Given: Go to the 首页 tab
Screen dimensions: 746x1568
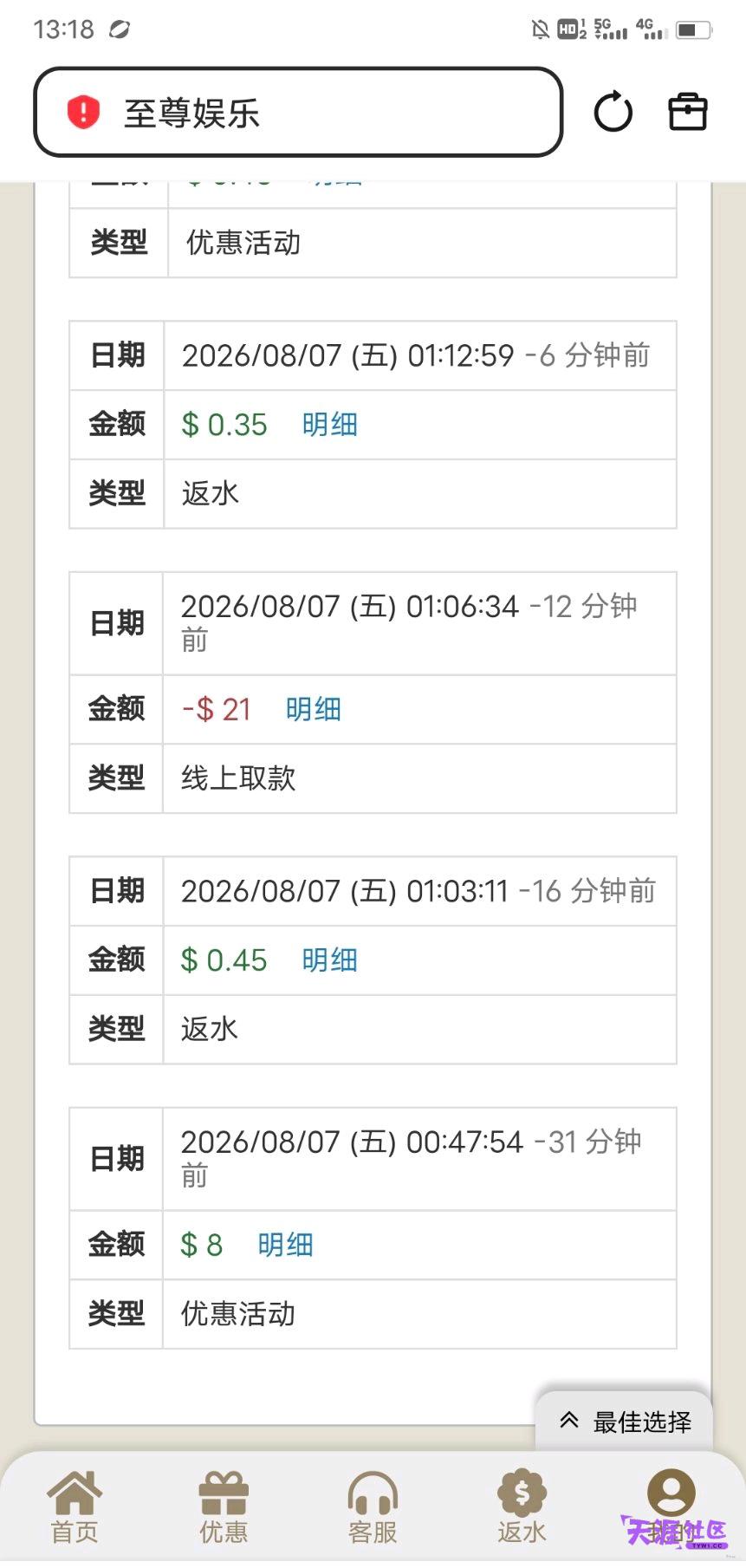Looking at the screenshot, I should click(x=75, y=1507).
